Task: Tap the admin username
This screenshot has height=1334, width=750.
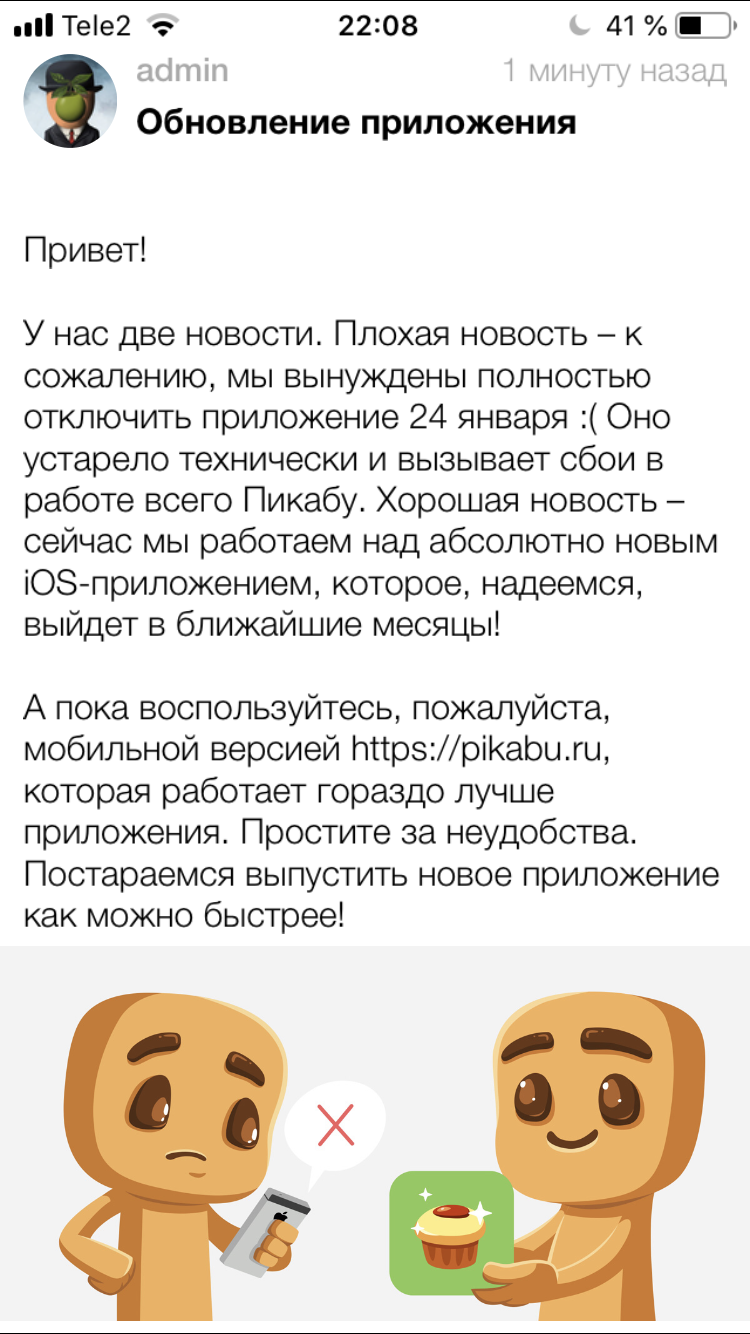Action: 182,72
